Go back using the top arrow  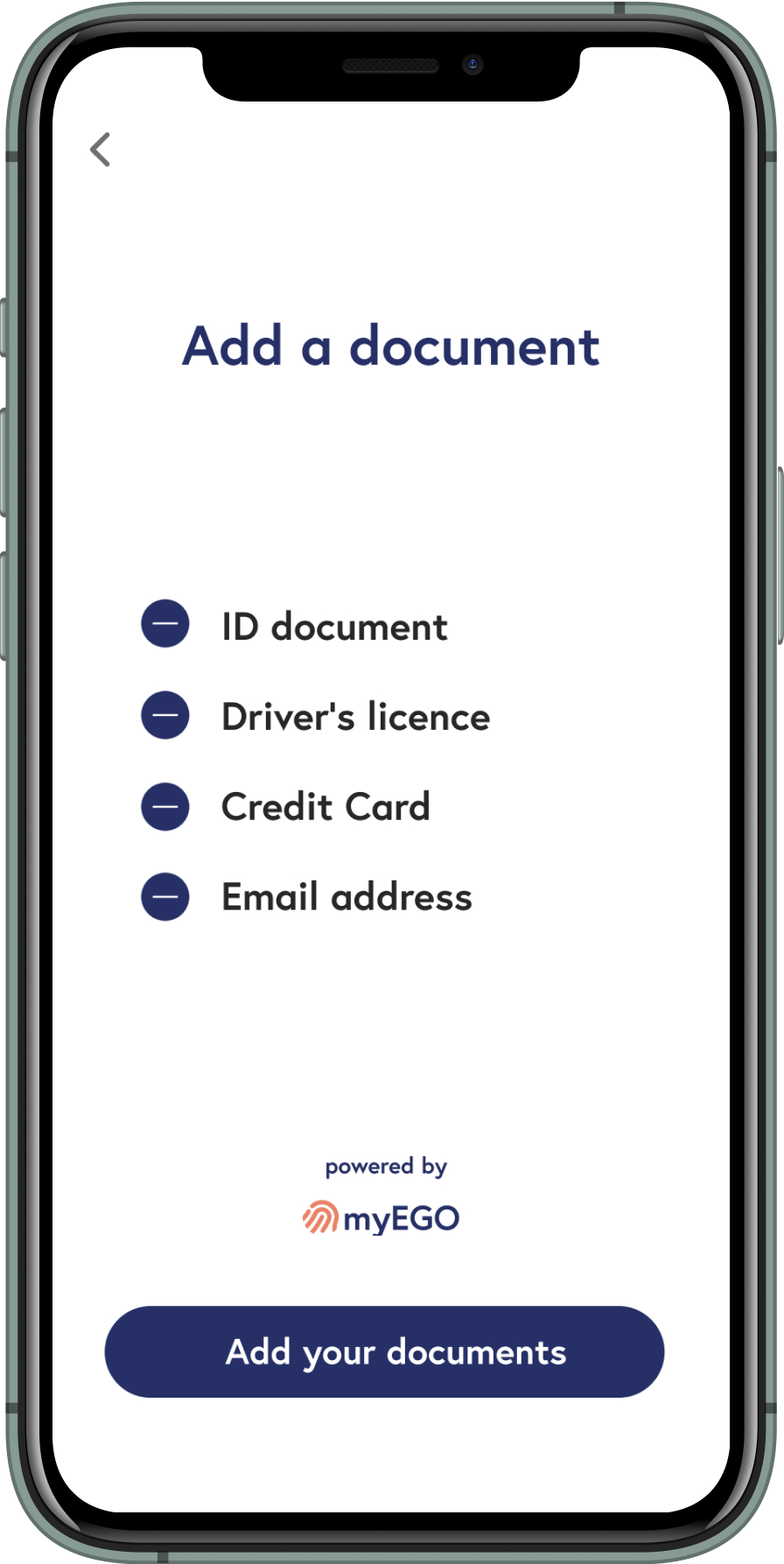(101, 150)
